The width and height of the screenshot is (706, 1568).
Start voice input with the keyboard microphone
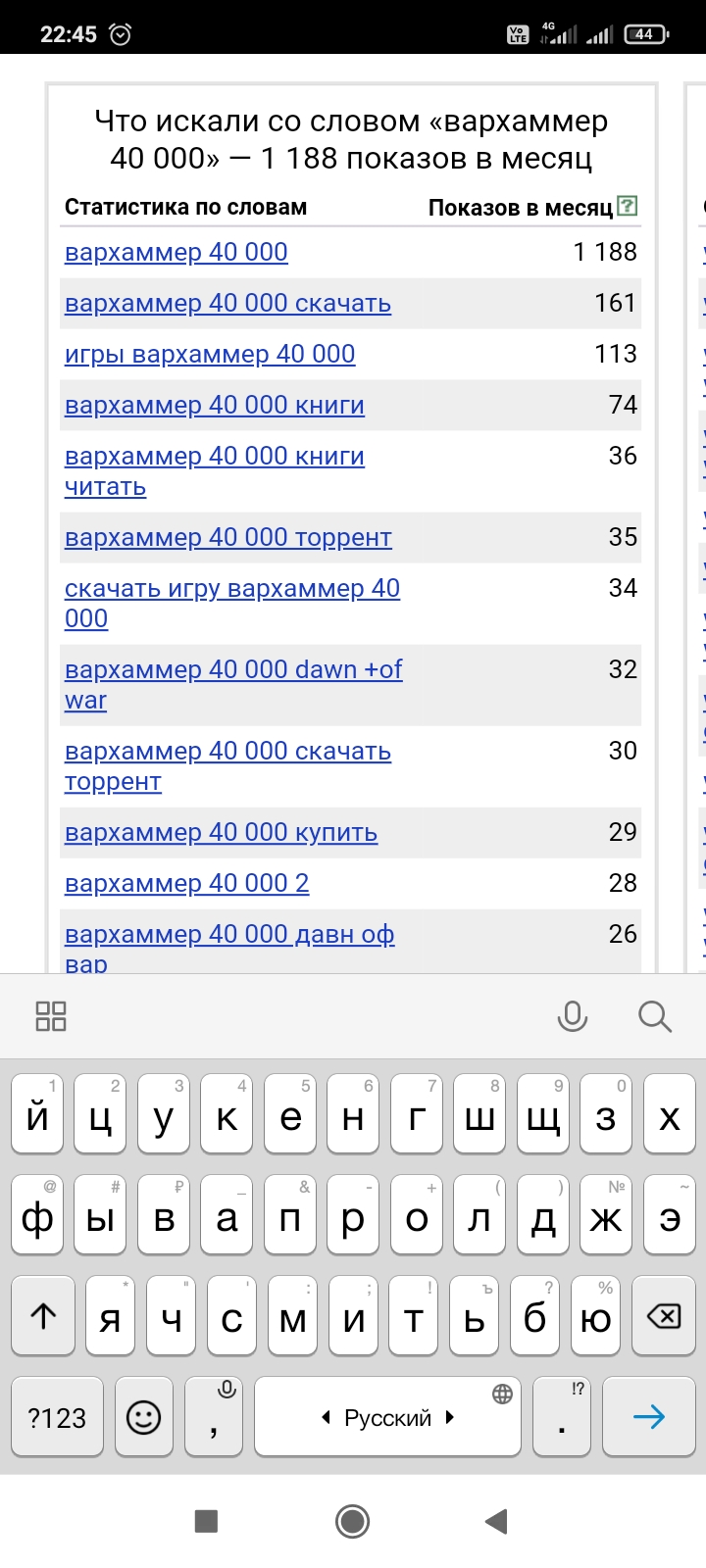(x=573, y=1016)
